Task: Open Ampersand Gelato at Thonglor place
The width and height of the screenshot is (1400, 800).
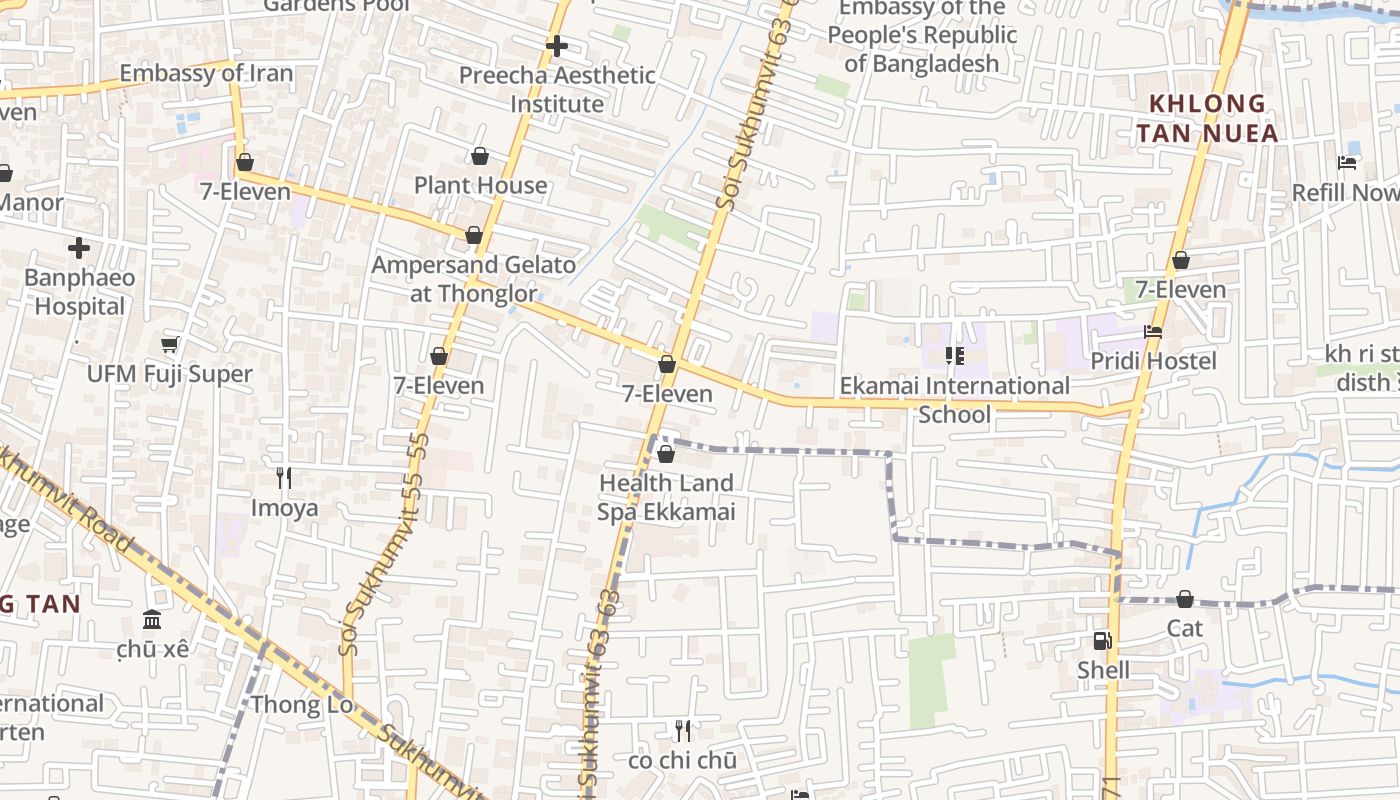Action: (x=474, y=236)
